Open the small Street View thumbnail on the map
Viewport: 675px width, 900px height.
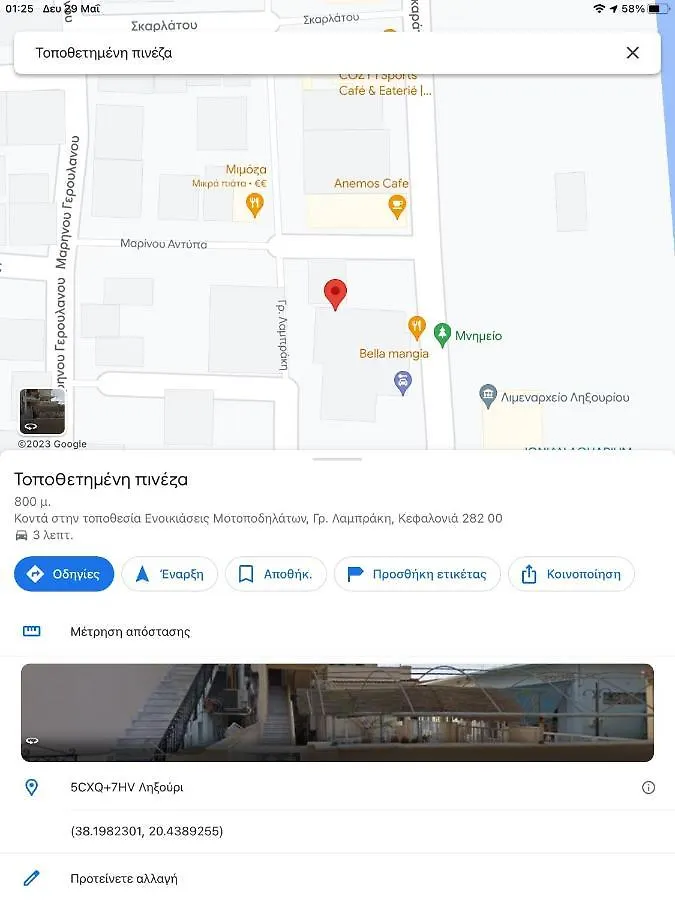coord(42,411)
